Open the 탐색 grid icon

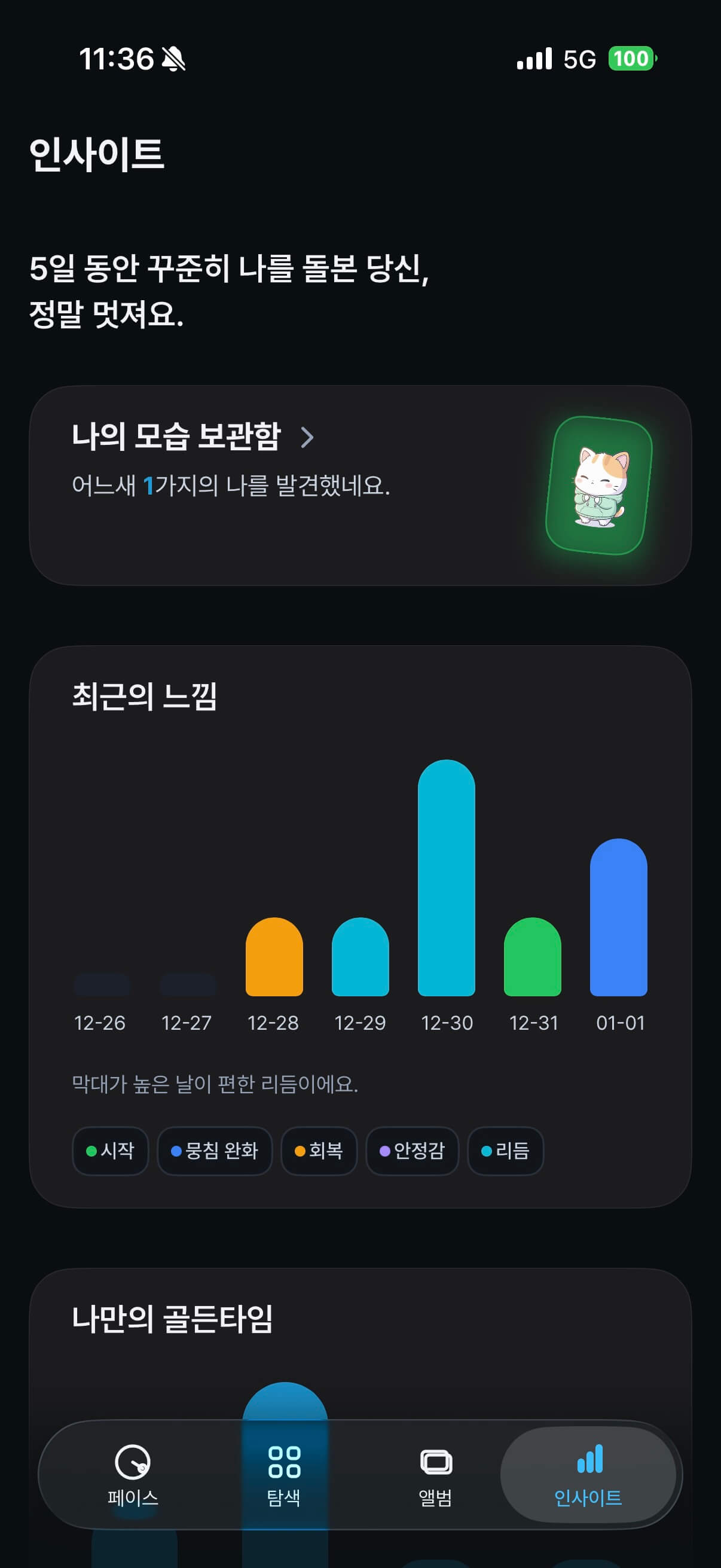(x=285, y=1462)
